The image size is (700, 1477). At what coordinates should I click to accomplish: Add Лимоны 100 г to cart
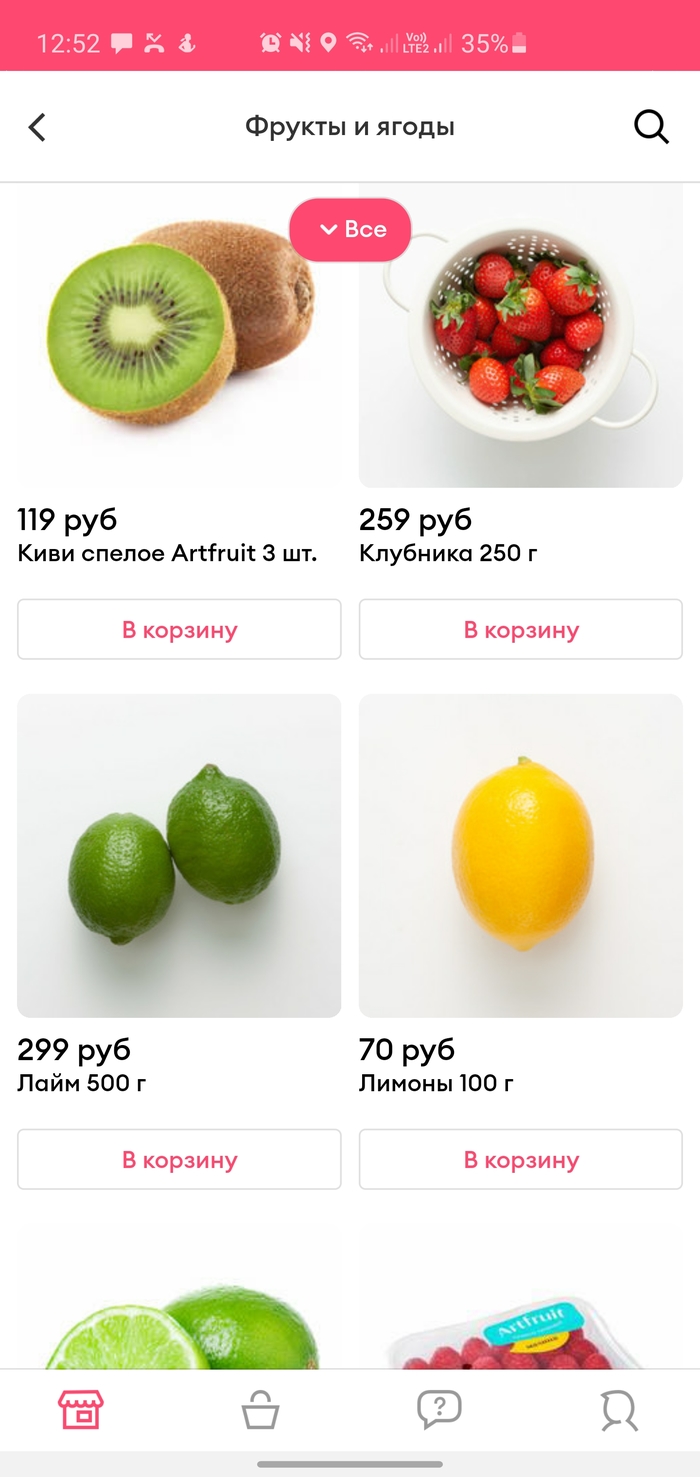[521, 1160]
